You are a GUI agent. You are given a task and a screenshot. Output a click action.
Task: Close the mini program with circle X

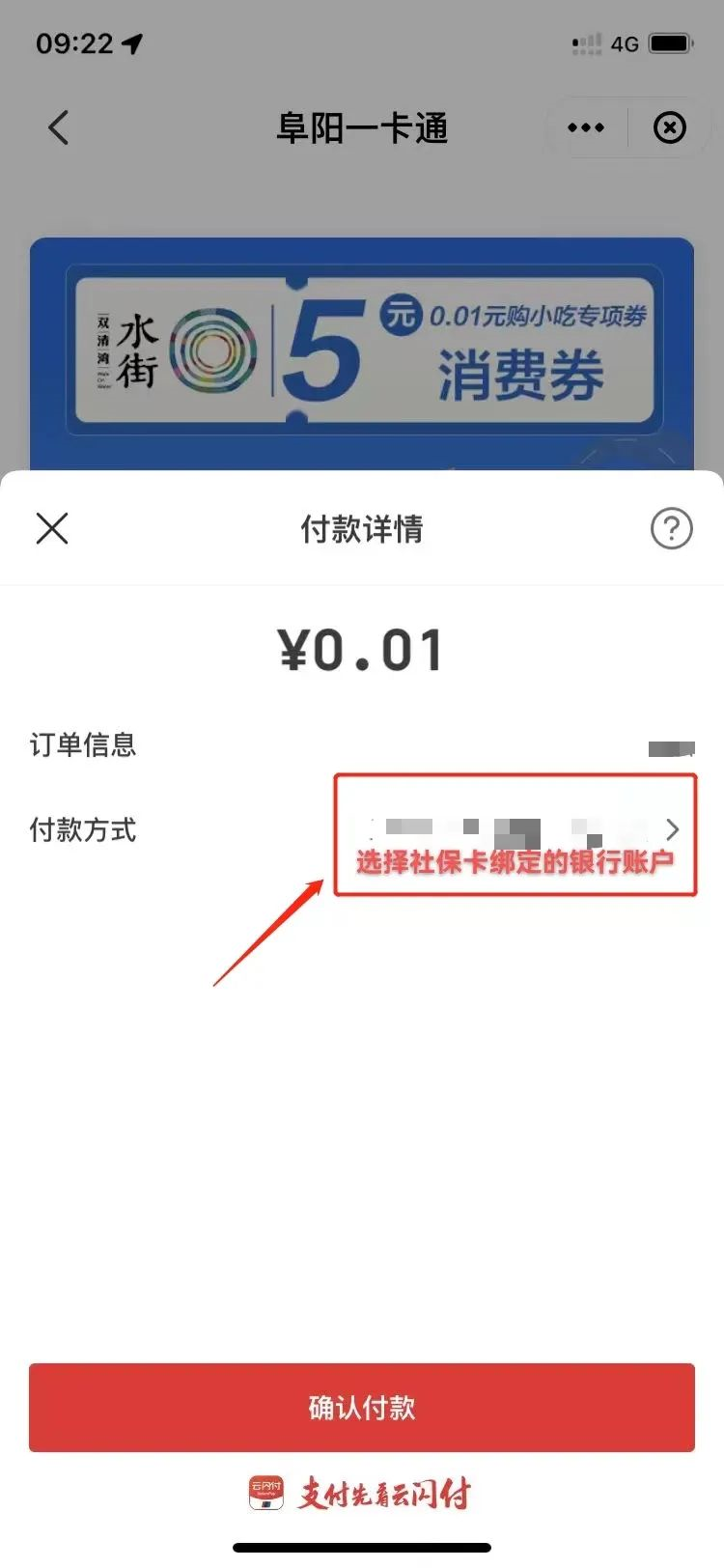click(x=670, y=127)
